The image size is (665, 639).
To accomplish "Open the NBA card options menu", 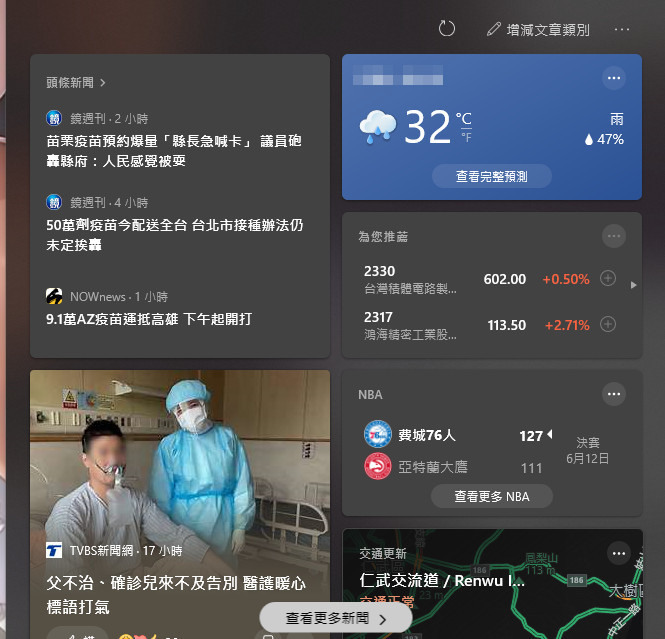I will point(614,394).
